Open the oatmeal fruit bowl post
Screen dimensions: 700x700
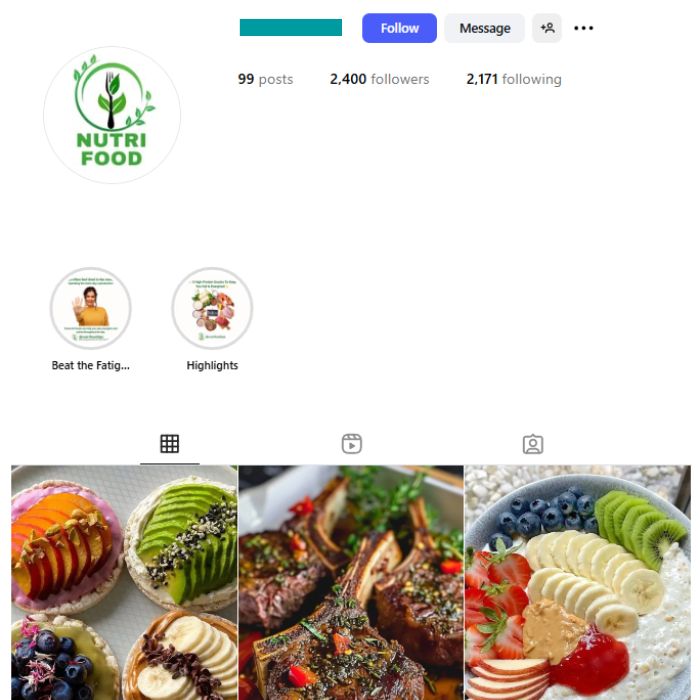tap(578, 582)
